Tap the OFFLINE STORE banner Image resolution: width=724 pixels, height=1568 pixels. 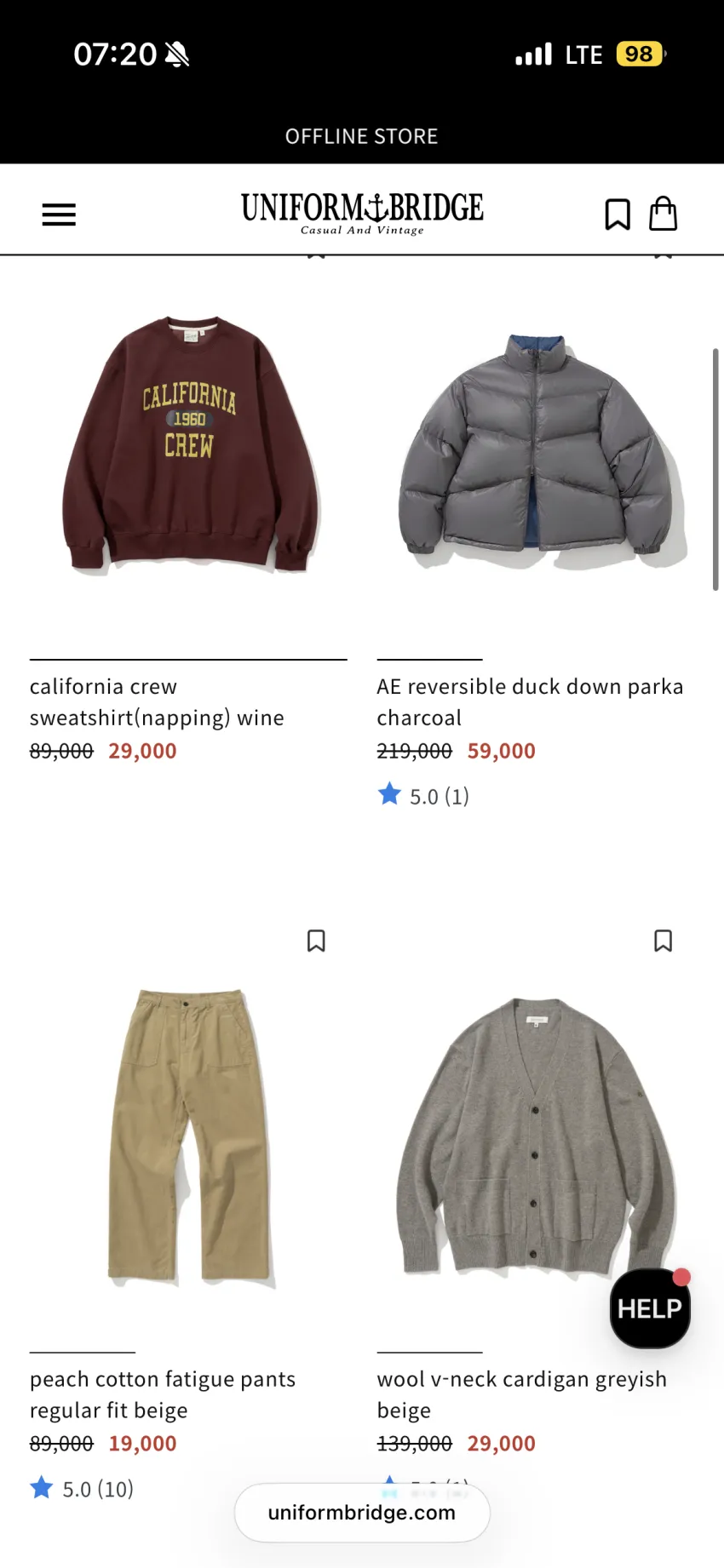[362, 136]
